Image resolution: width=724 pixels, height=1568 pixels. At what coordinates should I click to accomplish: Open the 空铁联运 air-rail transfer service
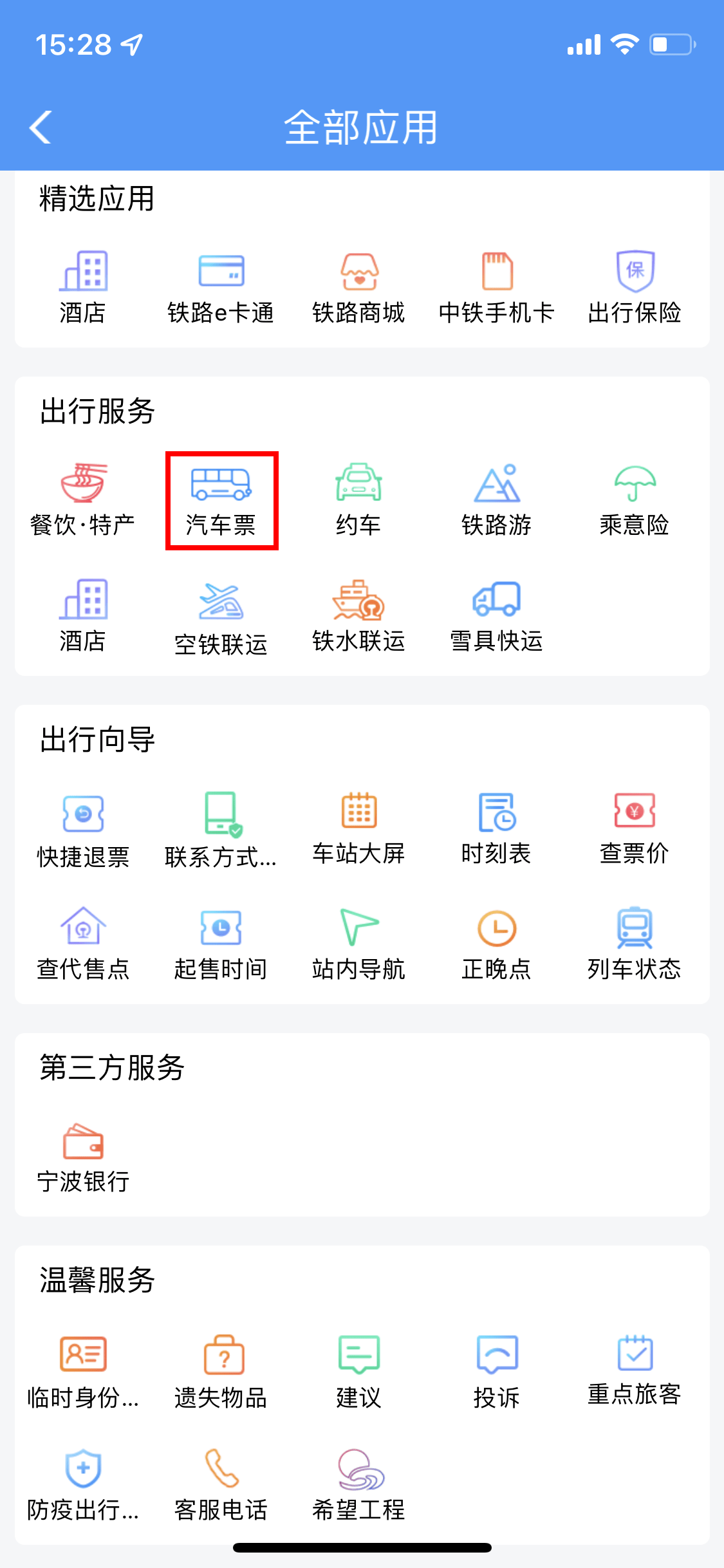coord(221,611)
